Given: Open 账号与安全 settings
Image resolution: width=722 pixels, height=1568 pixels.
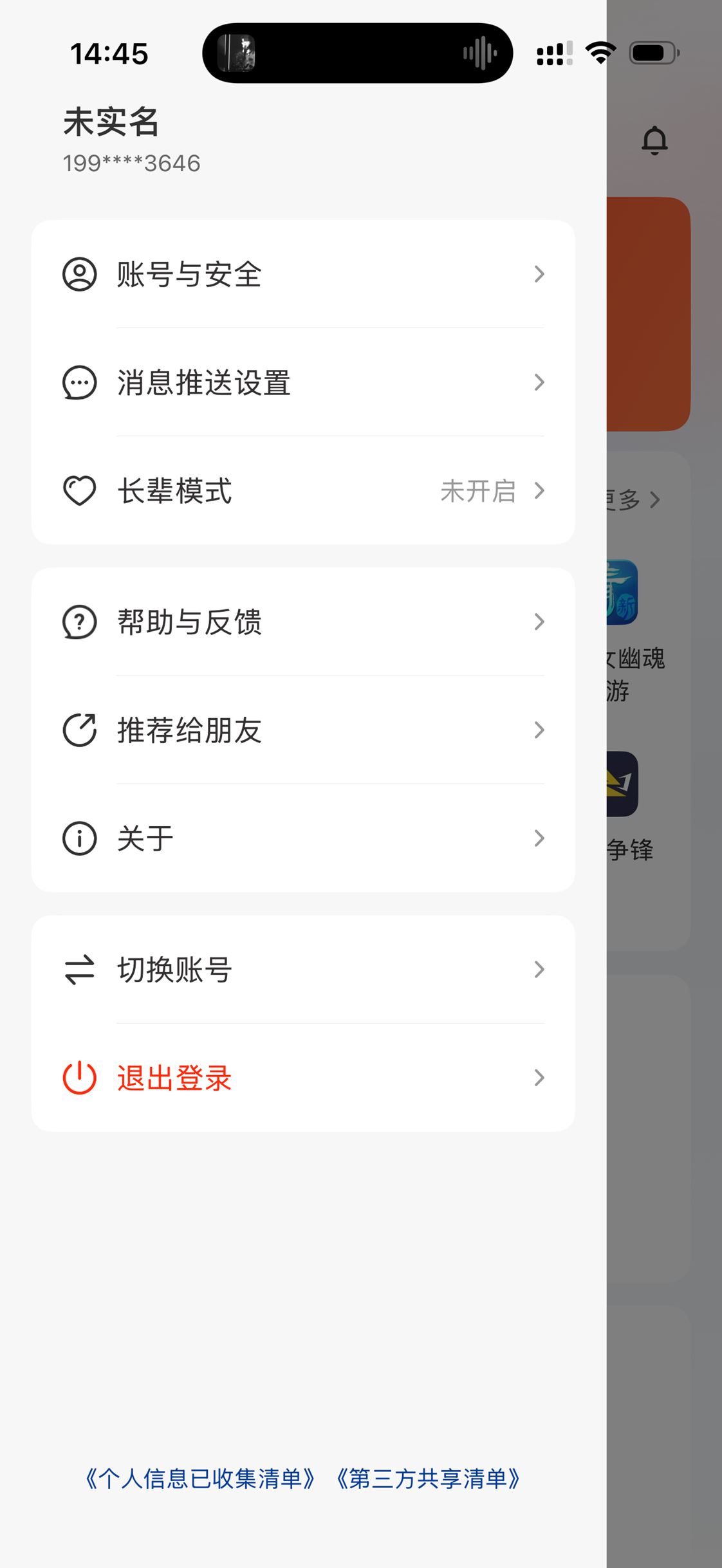Looking at the screenshot, I should click(x=302, y=275).
